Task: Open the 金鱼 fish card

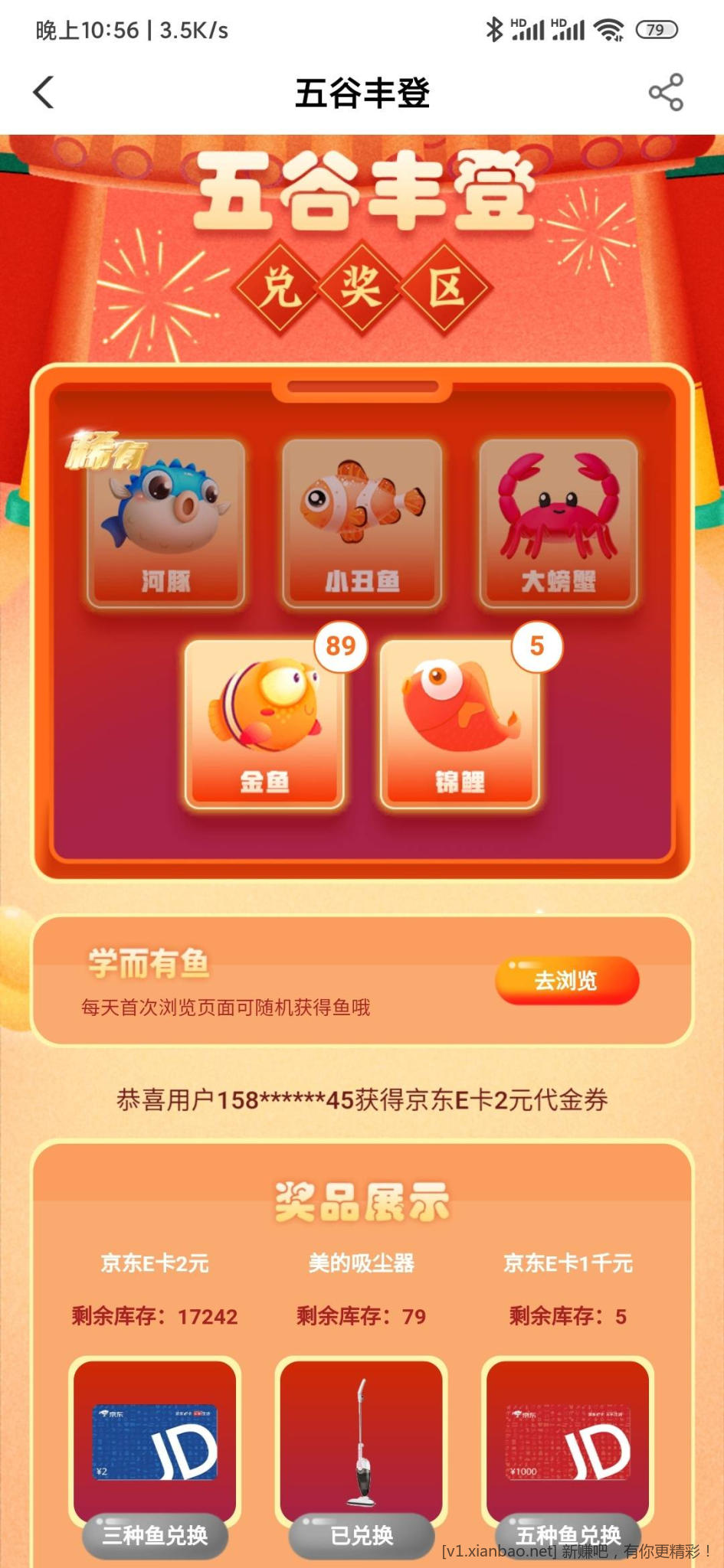Action: click(x=264, y=724)
